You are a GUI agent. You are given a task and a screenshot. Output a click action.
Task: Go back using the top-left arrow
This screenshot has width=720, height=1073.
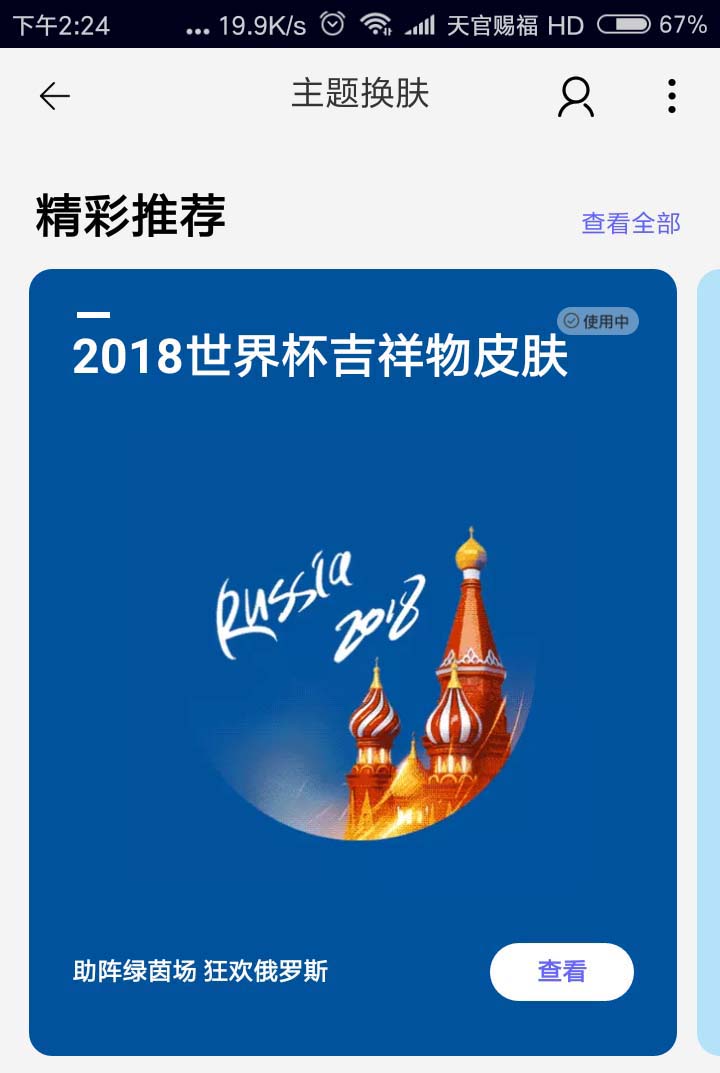[x=55, y=96]
